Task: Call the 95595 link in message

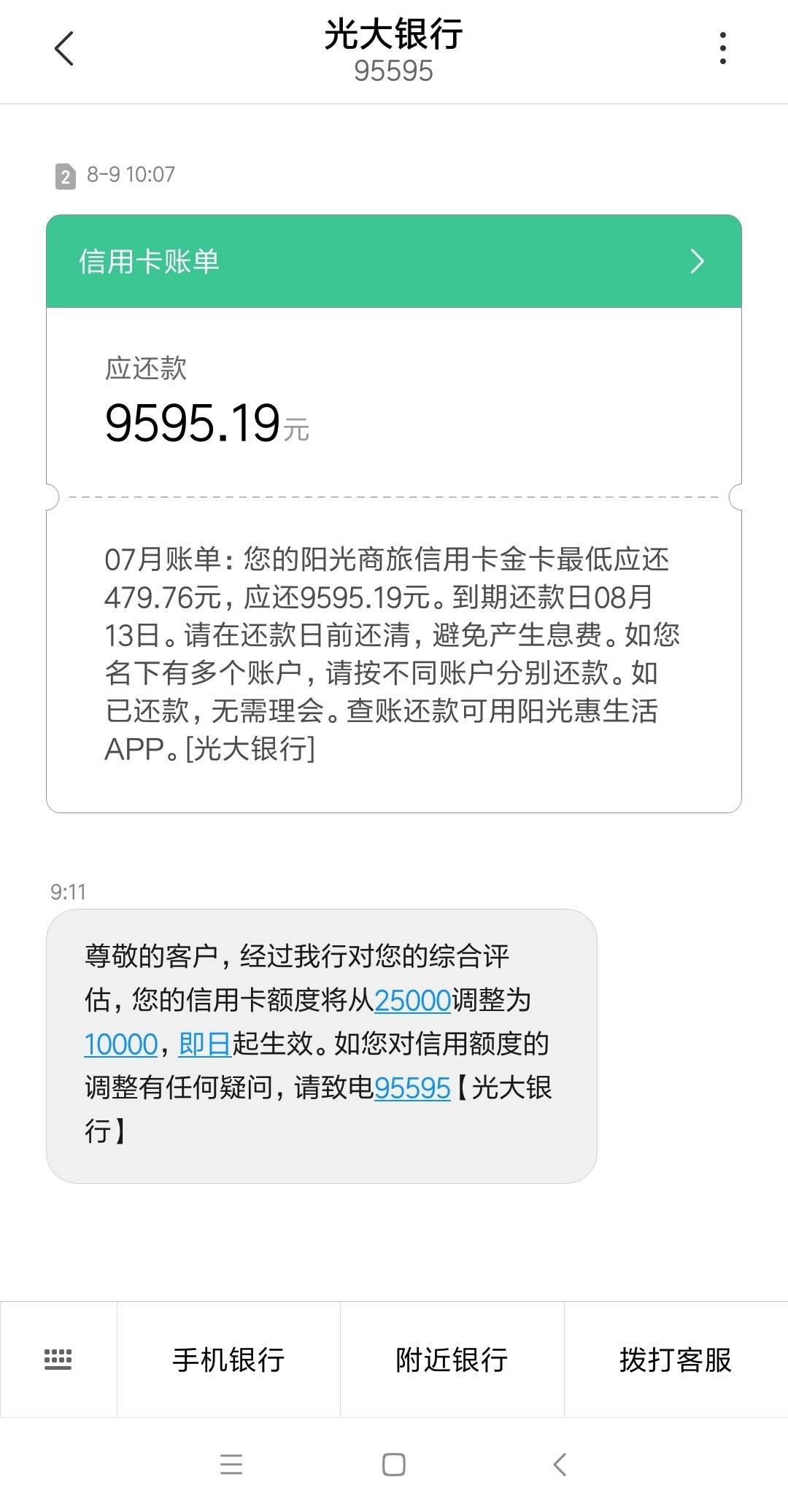Action: 412,1088
